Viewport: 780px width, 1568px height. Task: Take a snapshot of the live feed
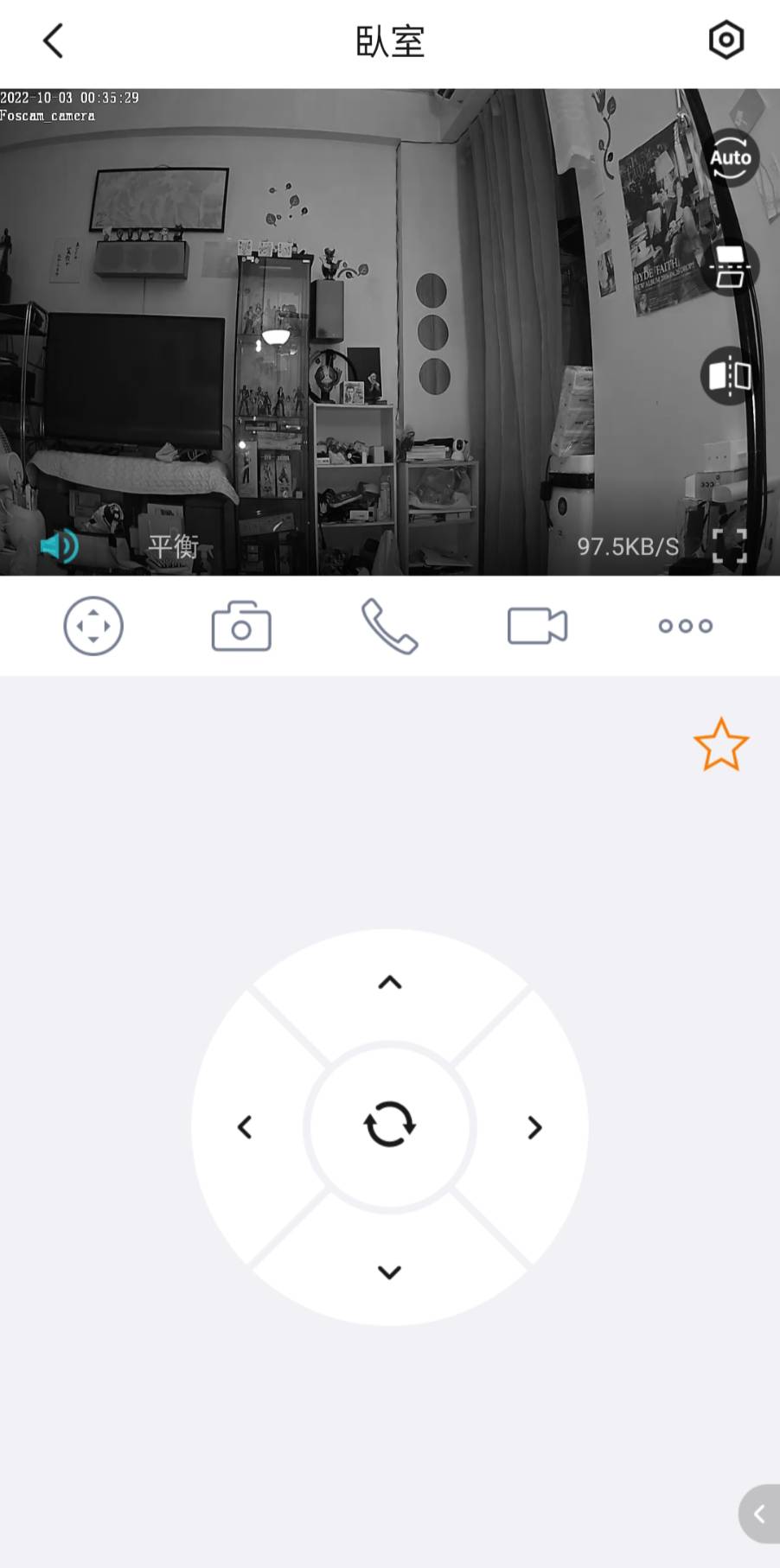pyautogui.click(x=241, y=626)
